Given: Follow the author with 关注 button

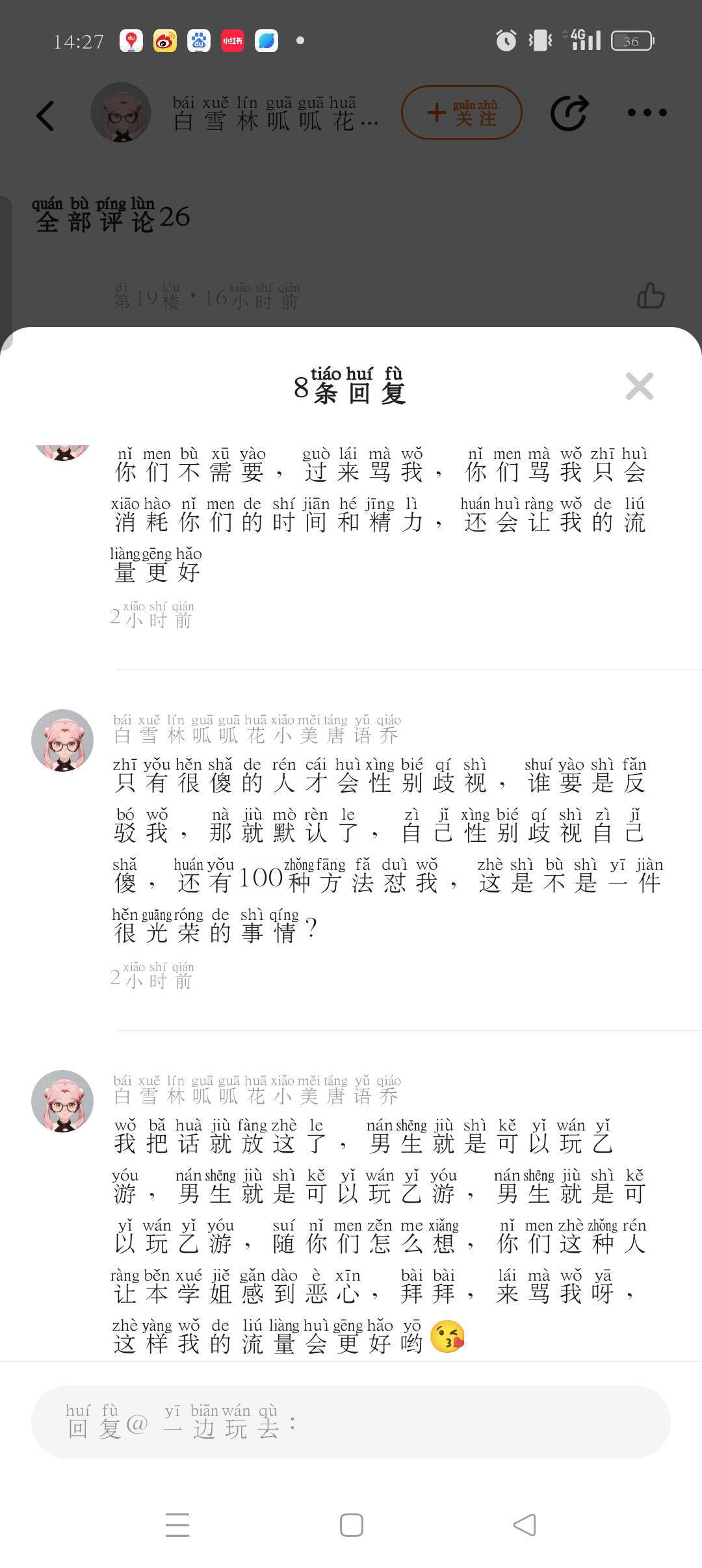Looking at the screenshot, I should point(461,112).
